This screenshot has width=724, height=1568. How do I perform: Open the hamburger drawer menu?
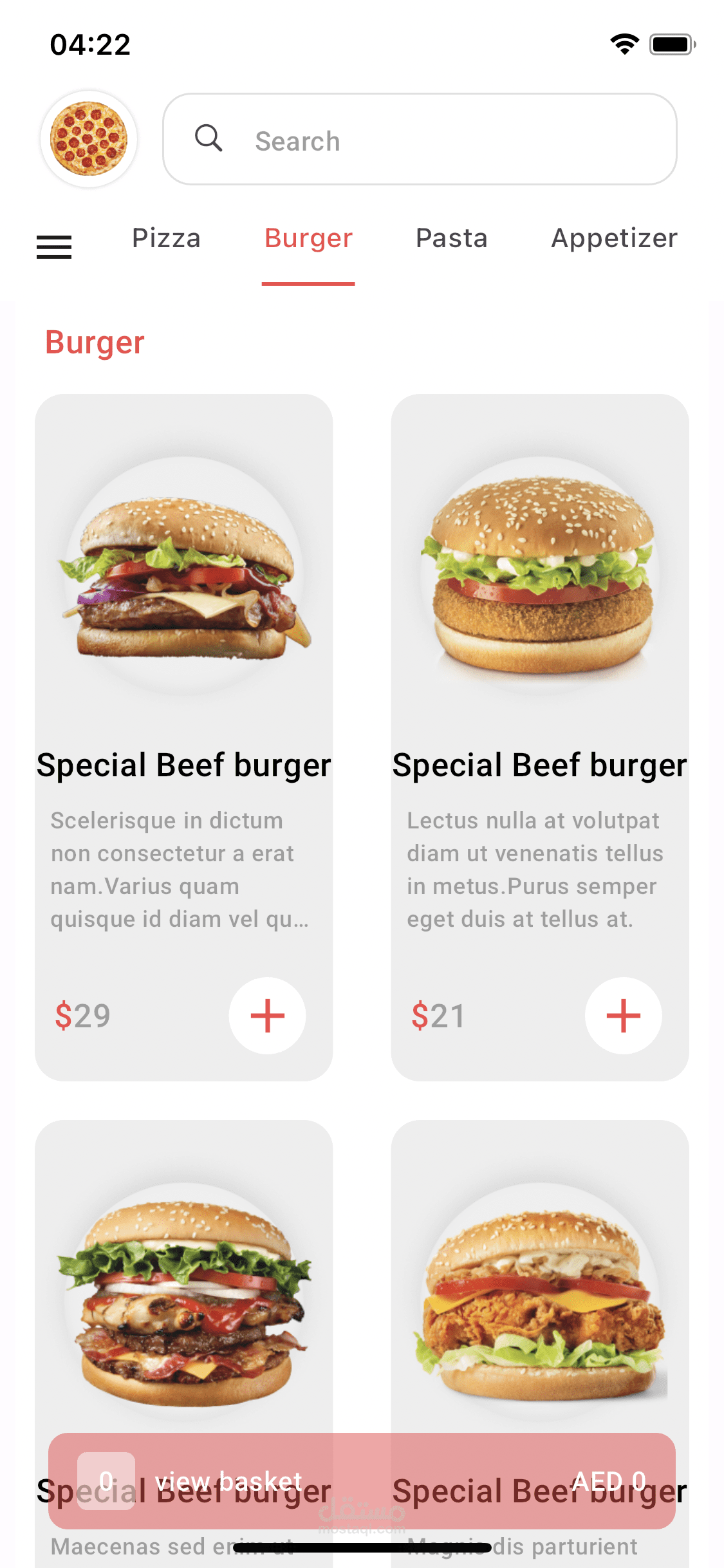[x=54, y=247]
